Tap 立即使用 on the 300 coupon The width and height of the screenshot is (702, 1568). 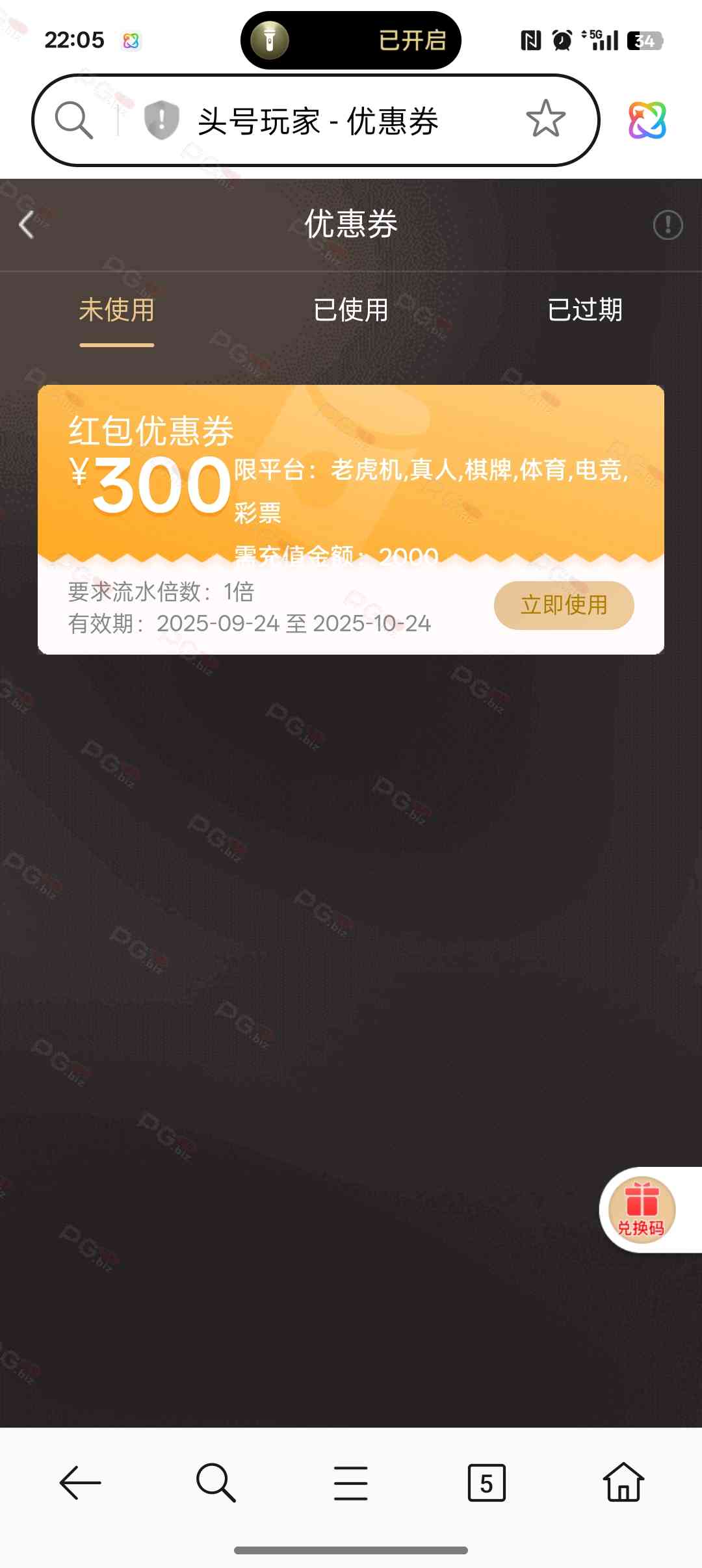coord(564,605)
